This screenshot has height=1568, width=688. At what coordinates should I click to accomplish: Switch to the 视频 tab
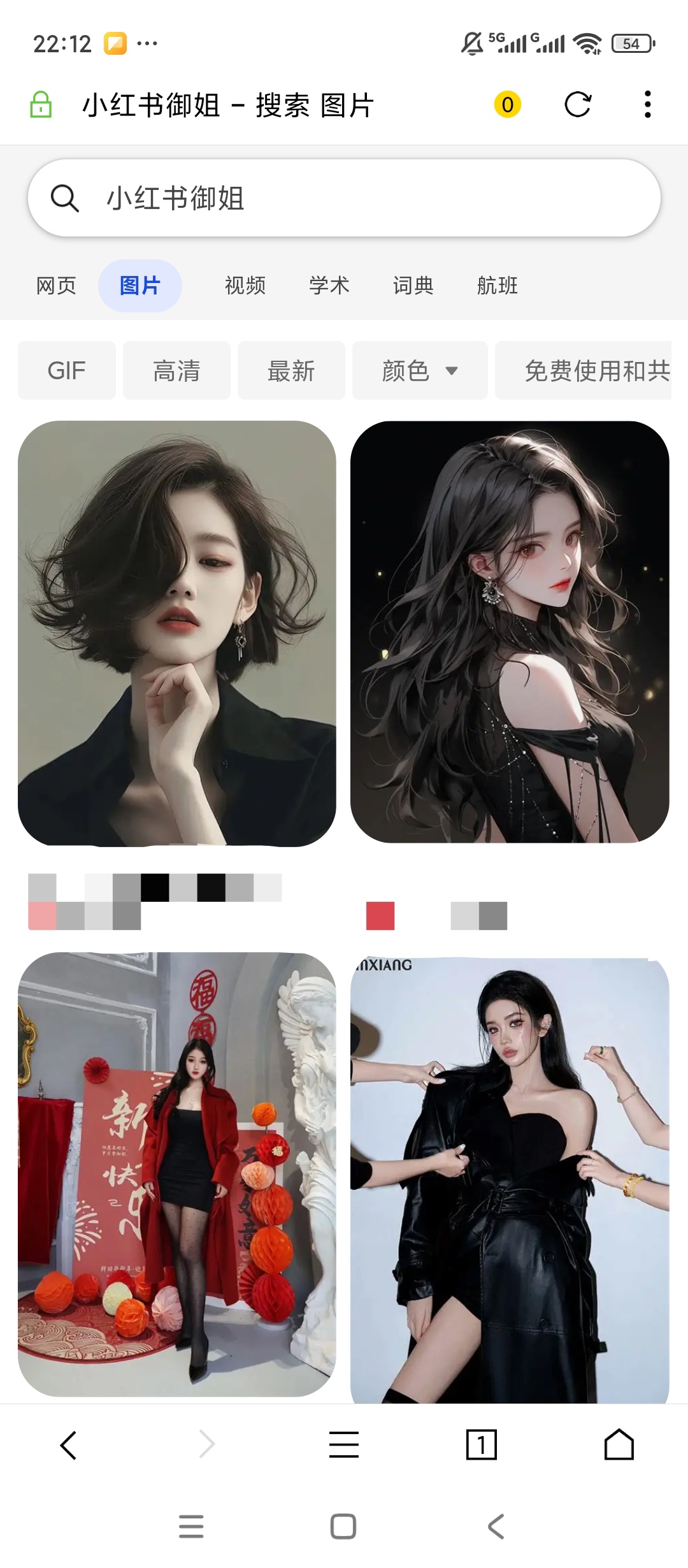[245, 286]
